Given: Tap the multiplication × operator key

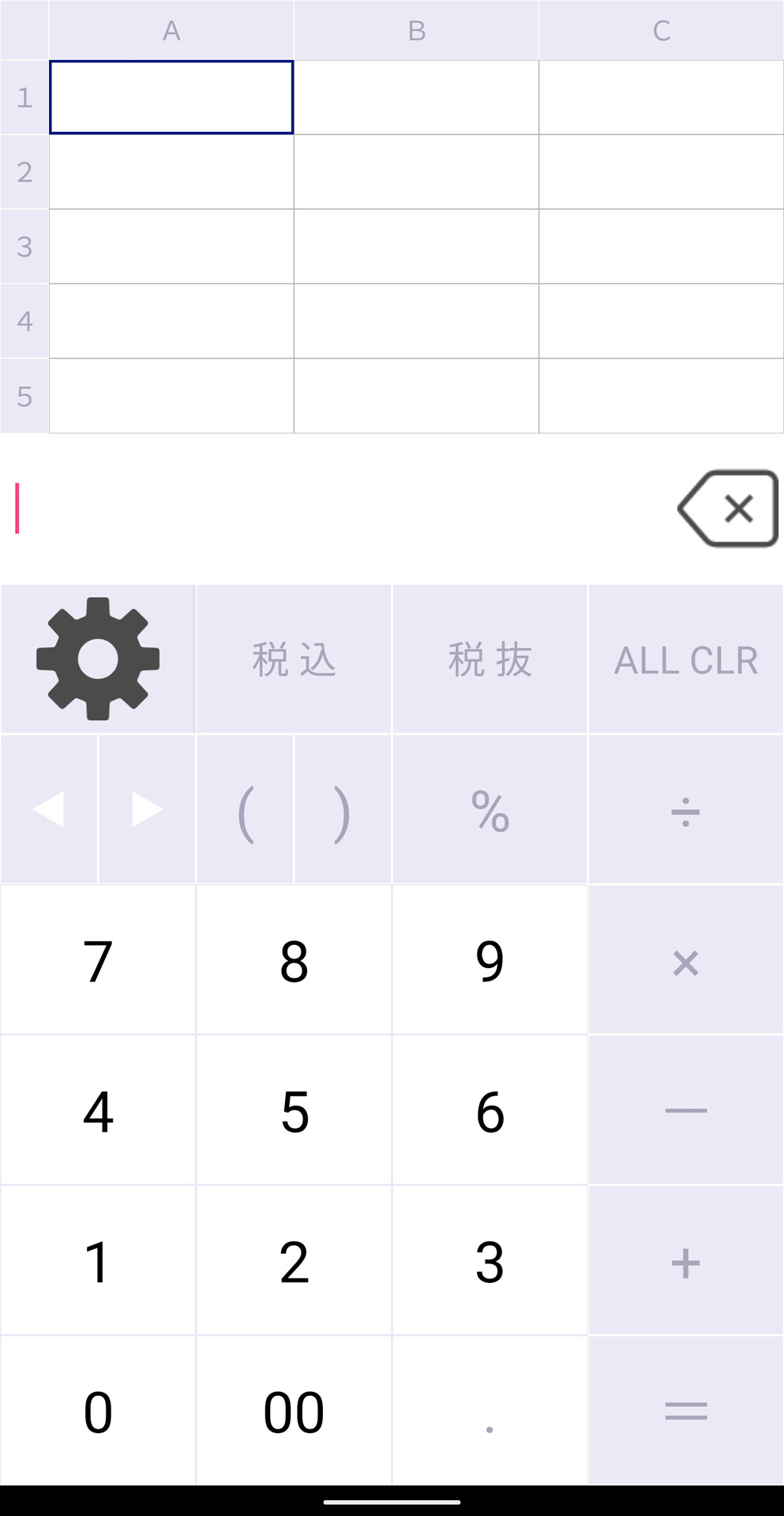Looking at the screenshot, I should [x=685, y=960].
